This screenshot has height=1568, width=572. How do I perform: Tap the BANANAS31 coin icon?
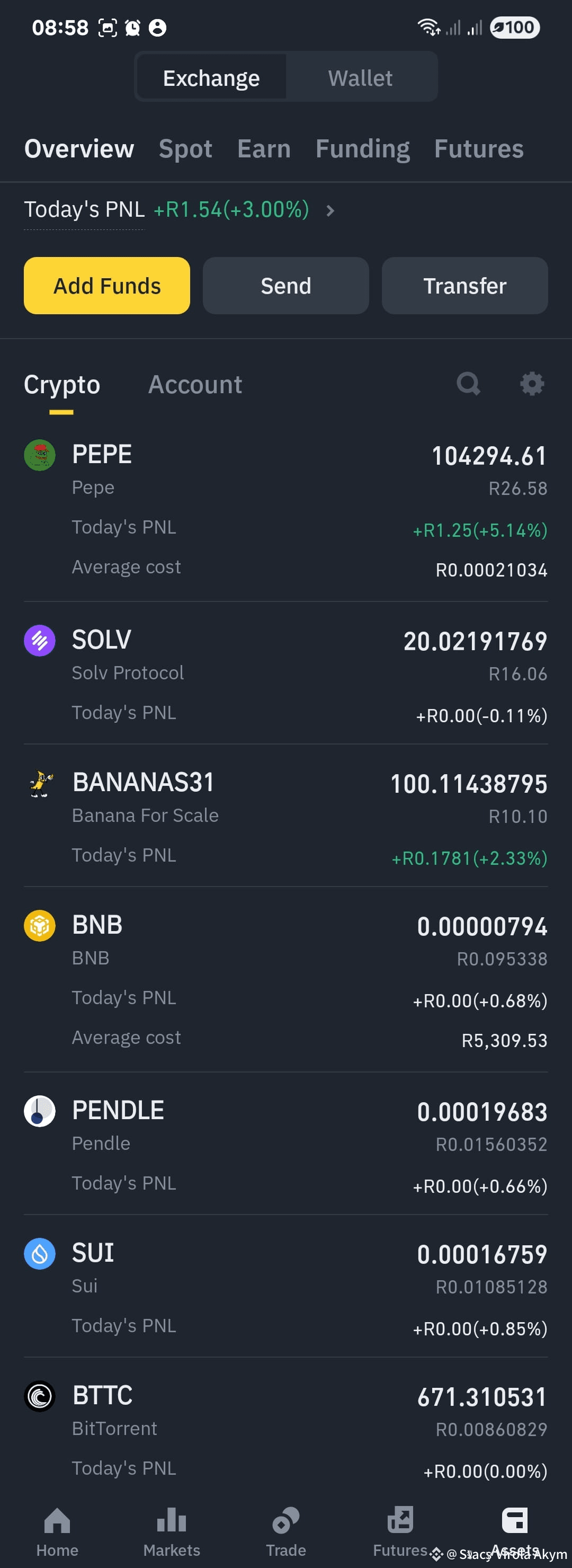click(x=39, y=784)
